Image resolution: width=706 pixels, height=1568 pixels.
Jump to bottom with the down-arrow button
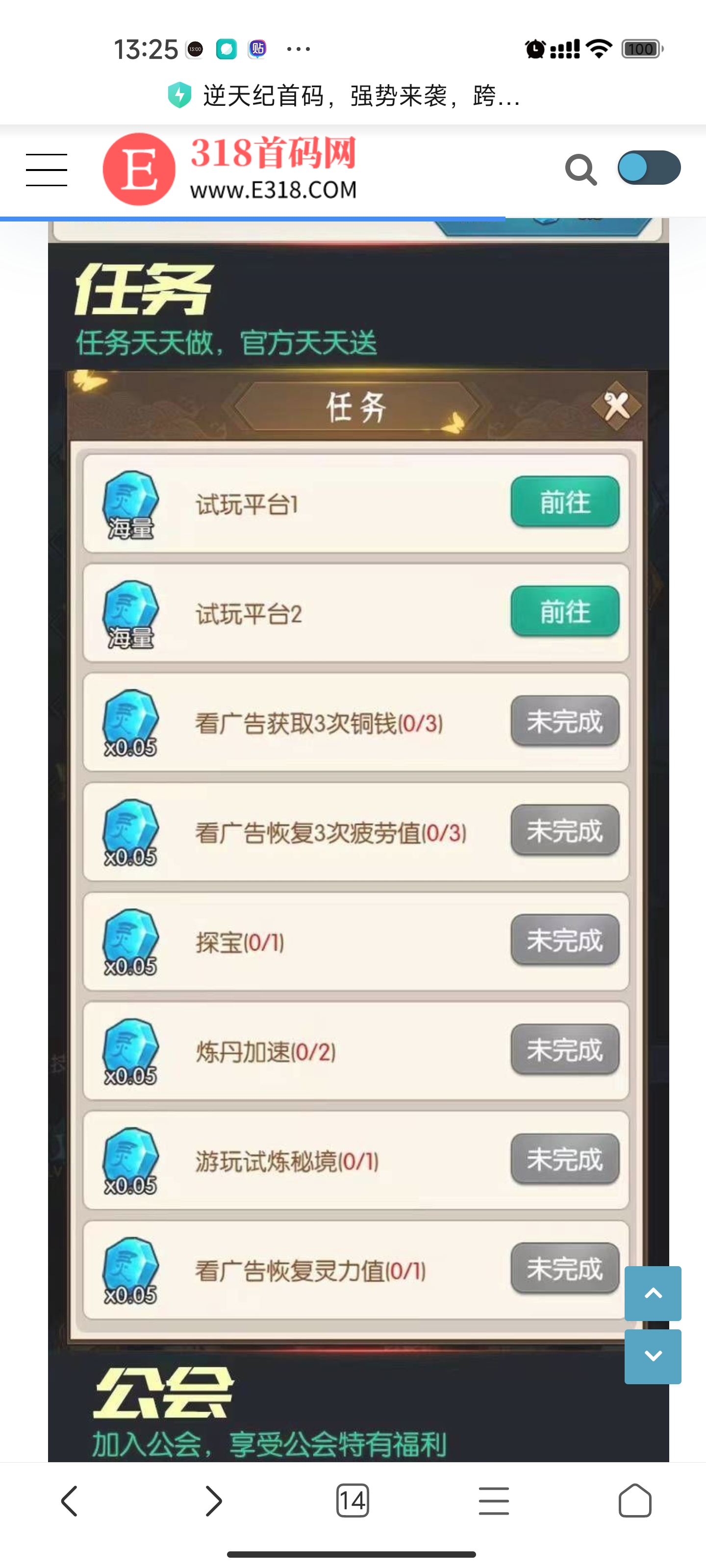pyautogui.click(x=653, y=1356)
